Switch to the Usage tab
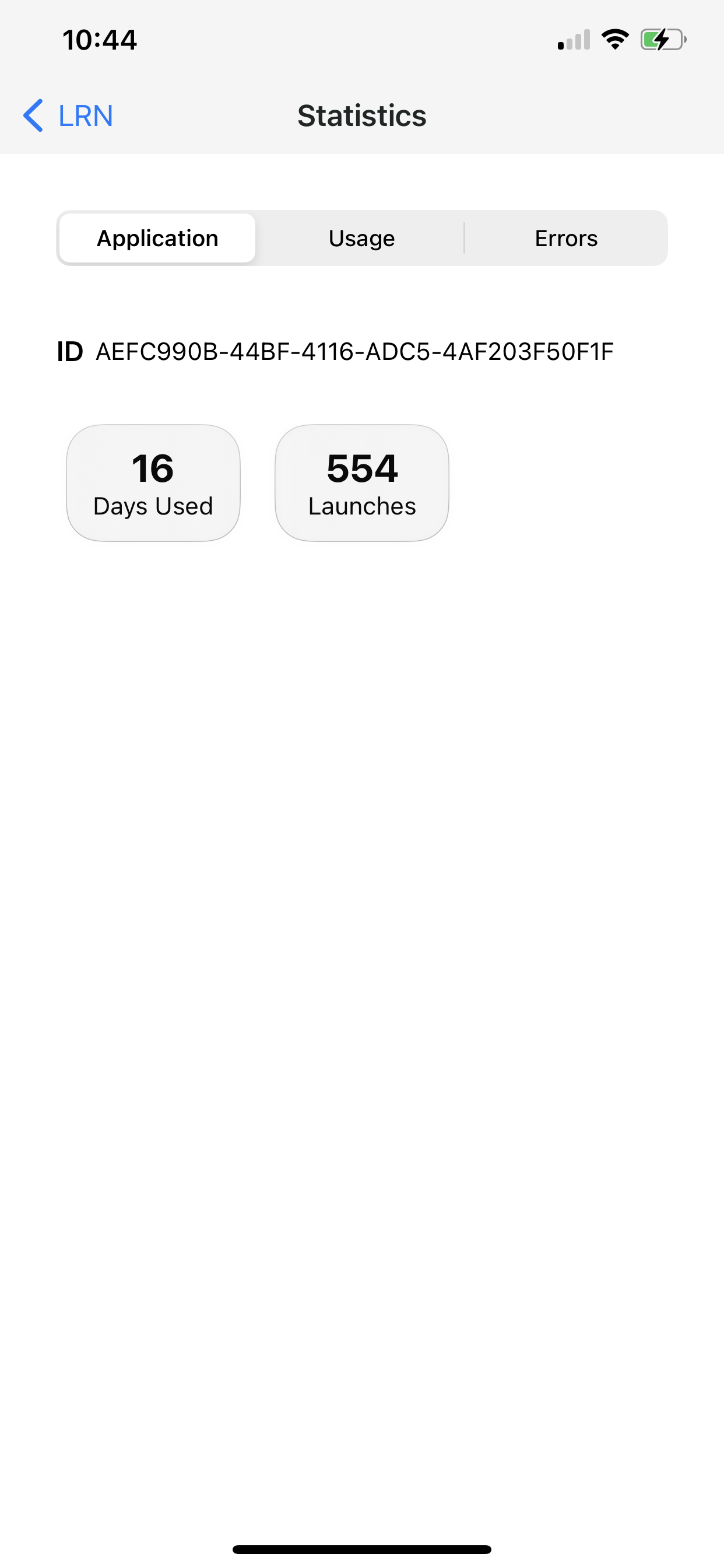 [361, 238]
